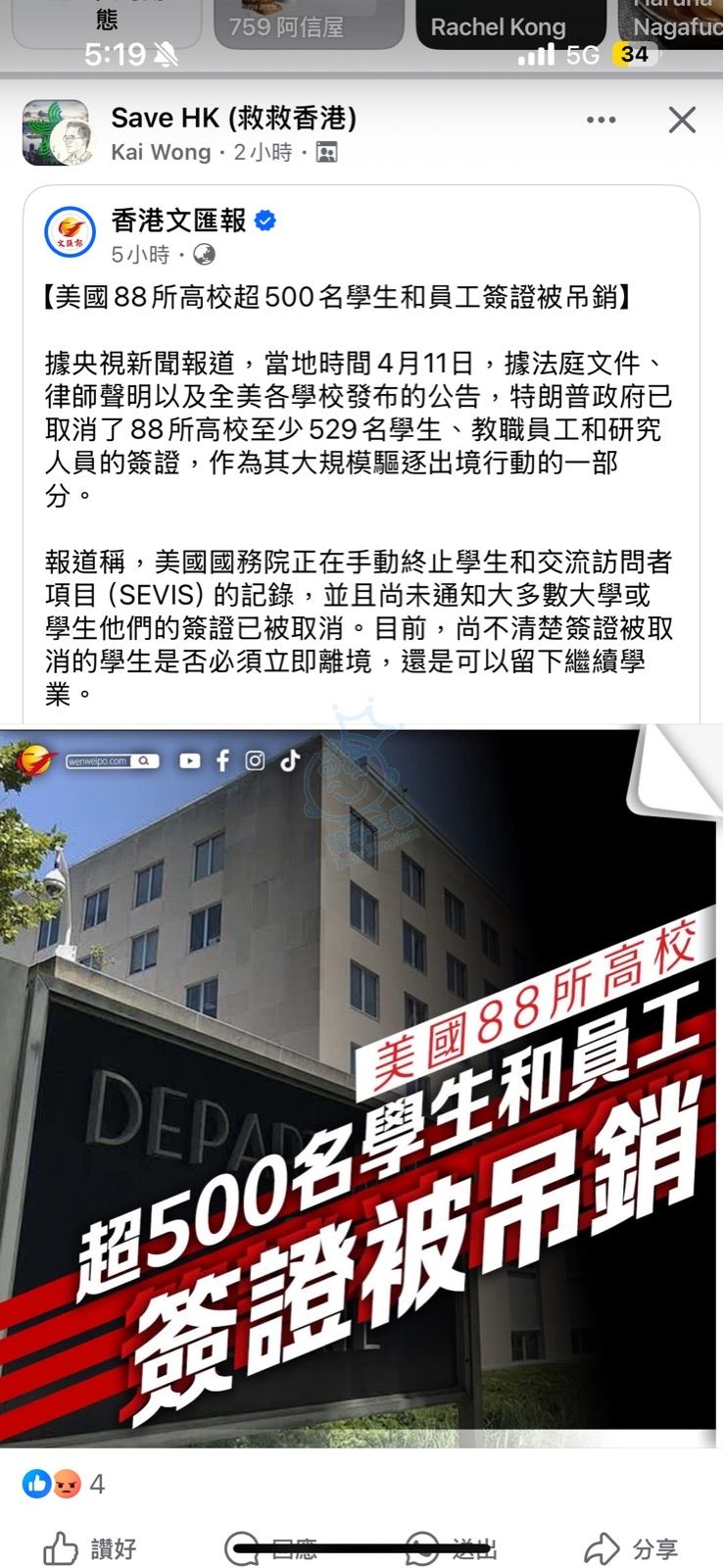Open the Save HK (救救香港) group page
Screen dimensions: 724x1568
point(233,119)
